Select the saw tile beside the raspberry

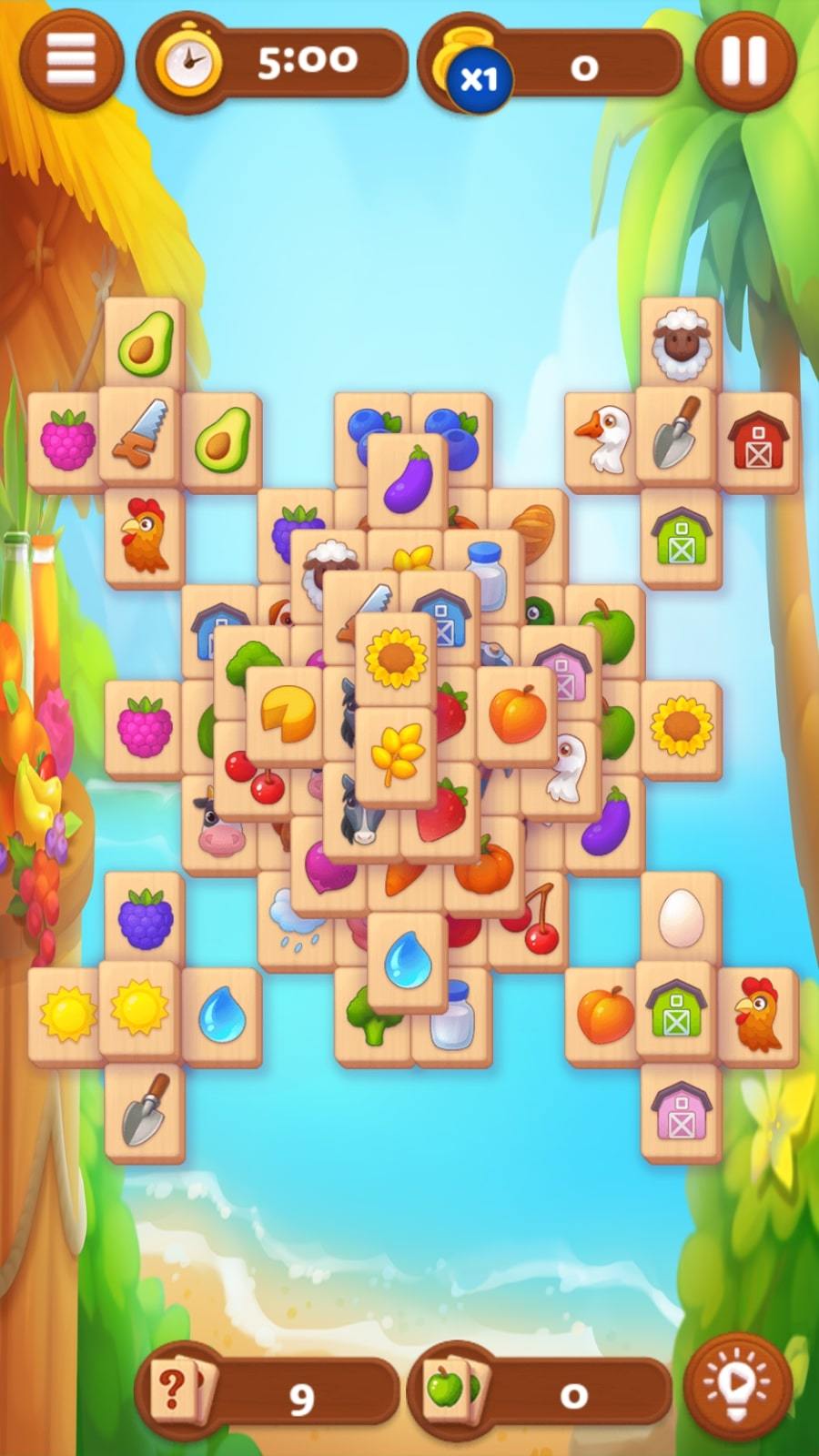point(141,434)
